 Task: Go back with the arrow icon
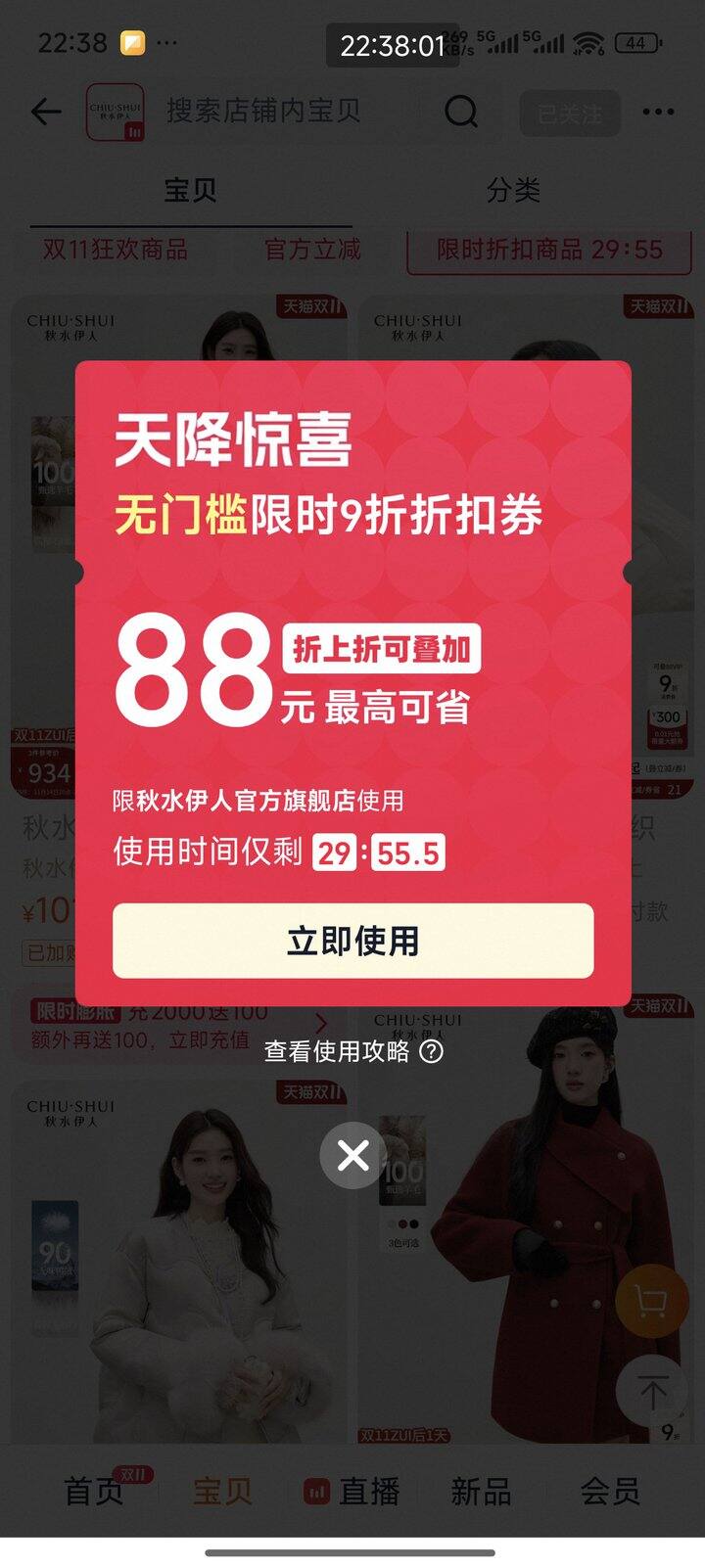(x=46, y=112)
